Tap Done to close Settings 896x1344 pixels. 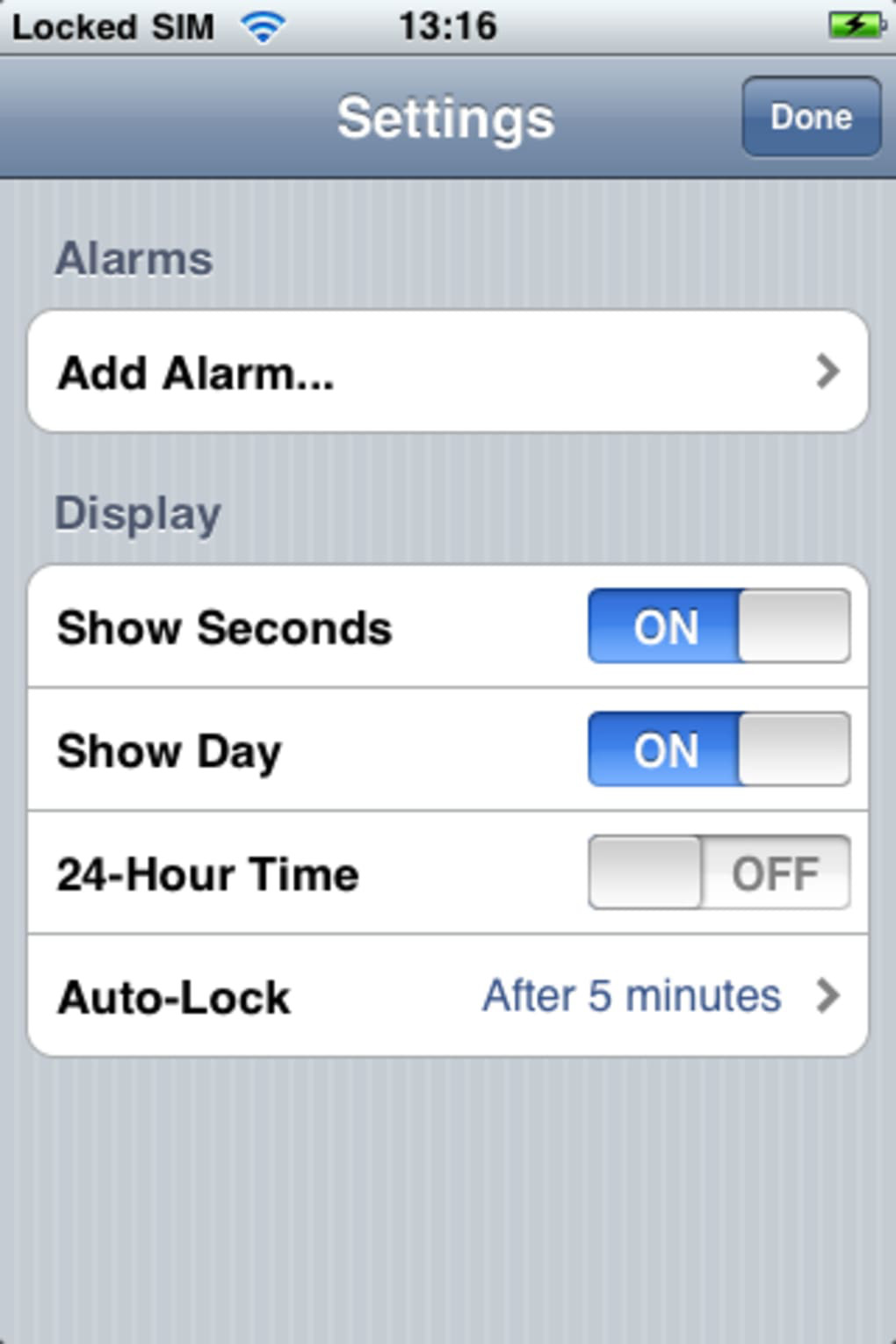pyautogui.click(x=811, y=117)
